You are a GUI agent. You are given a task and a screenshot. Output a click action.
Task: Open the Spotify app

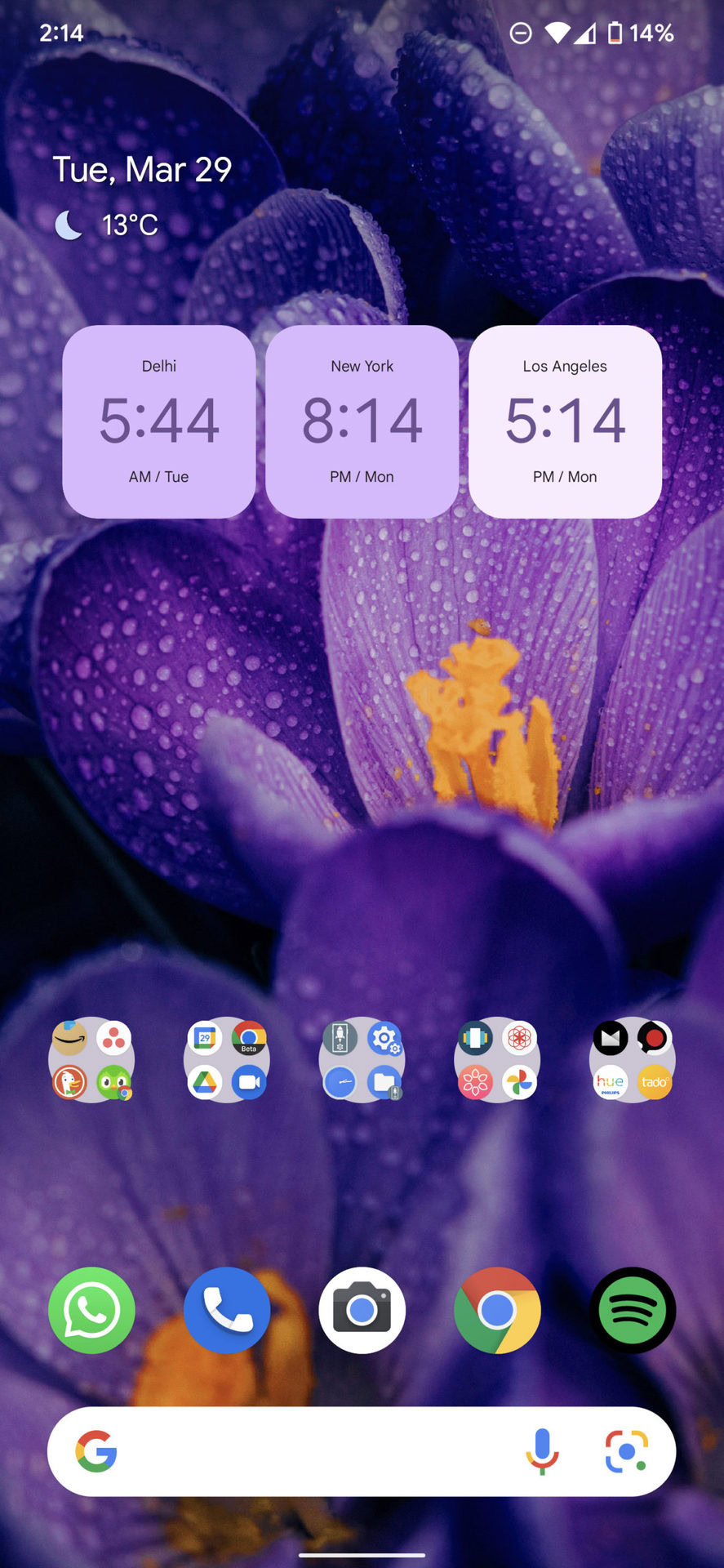coord(633,1310)
